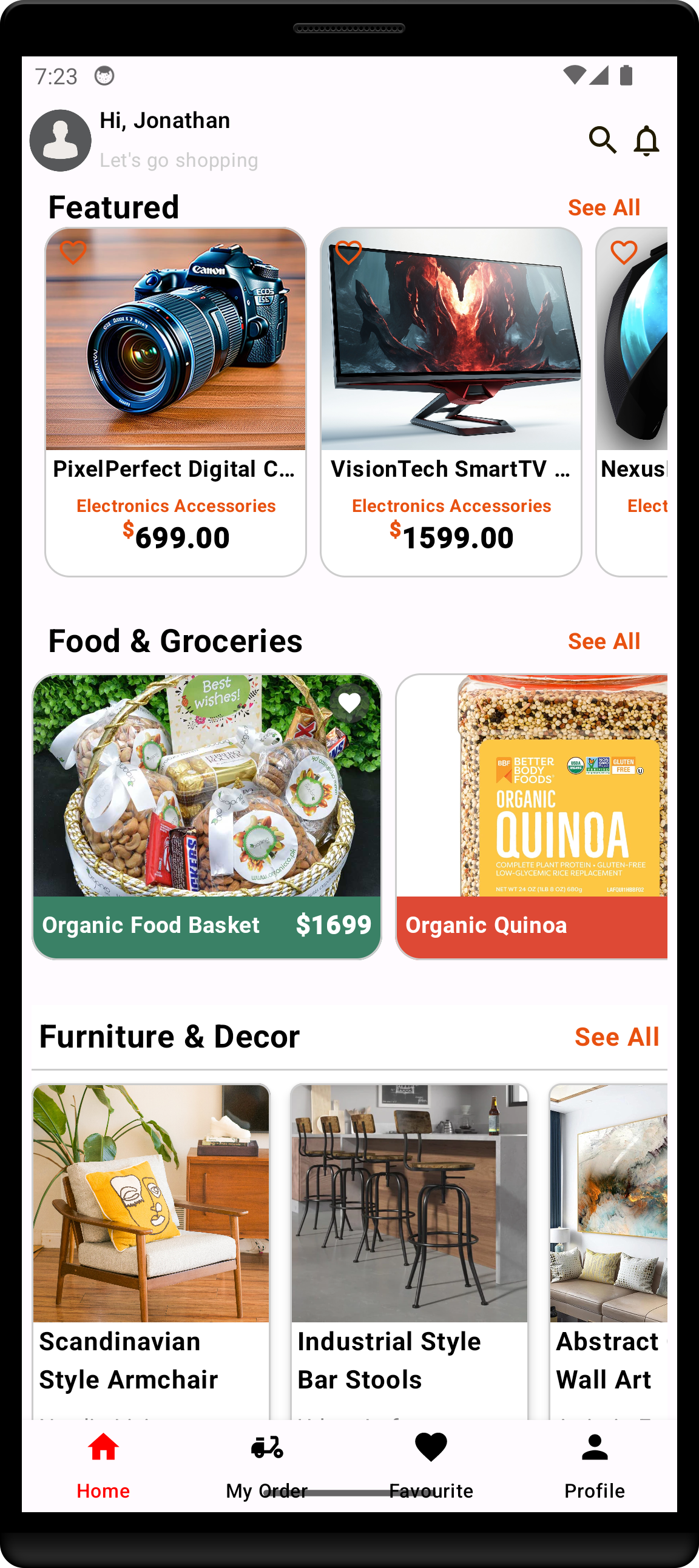Switch to the My Order tab

(267, 1464)
